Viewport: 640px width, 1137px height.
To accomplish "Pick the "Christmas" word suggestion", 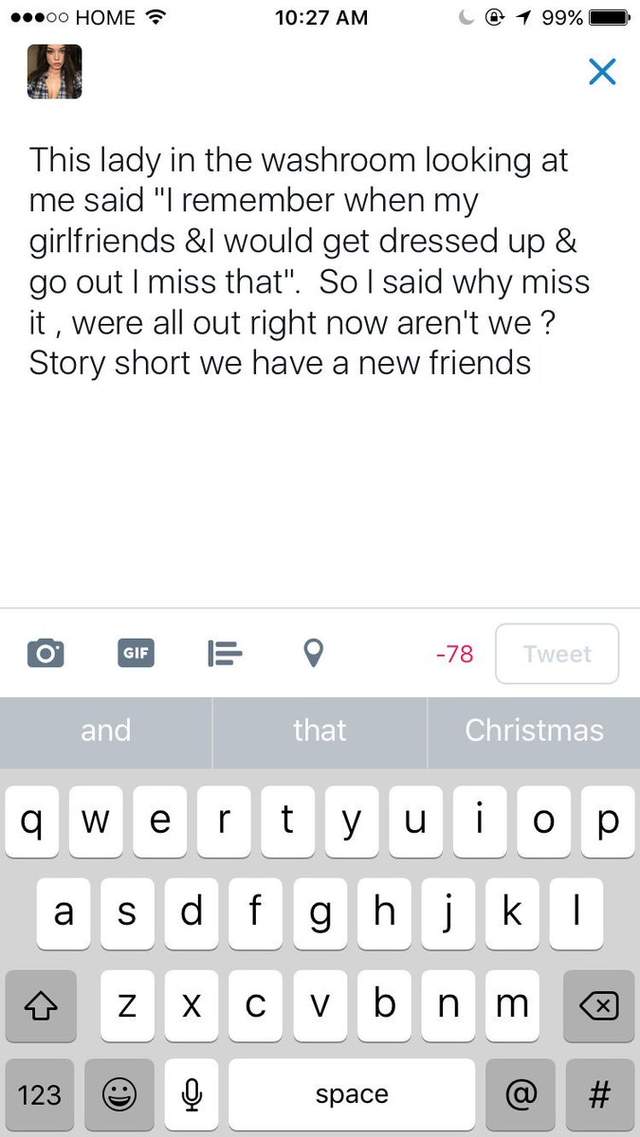I will [x=534, y=730].
